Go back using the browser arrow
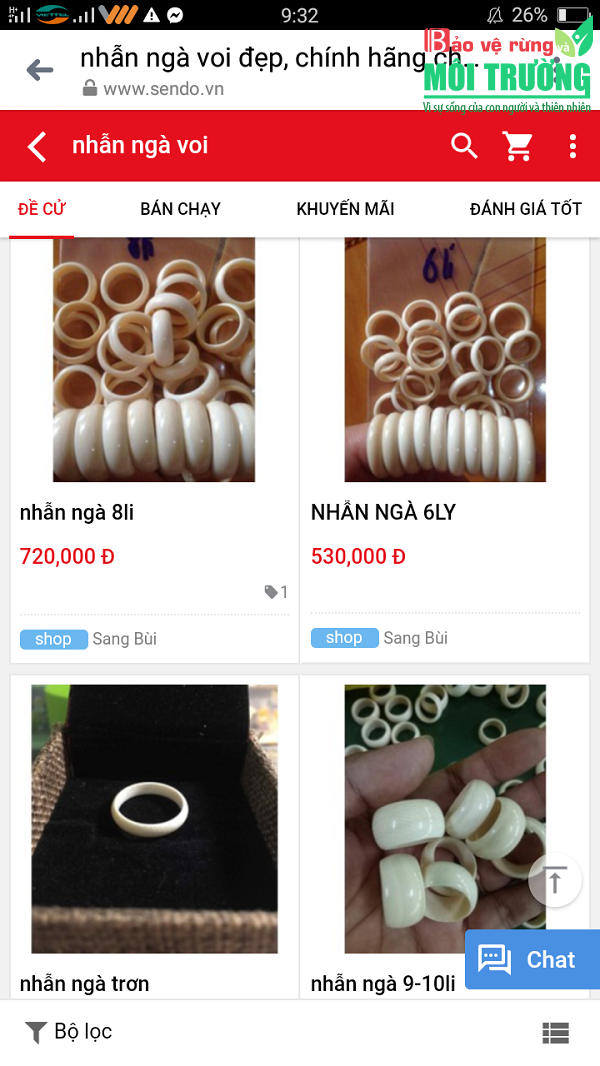 (40, 70)
